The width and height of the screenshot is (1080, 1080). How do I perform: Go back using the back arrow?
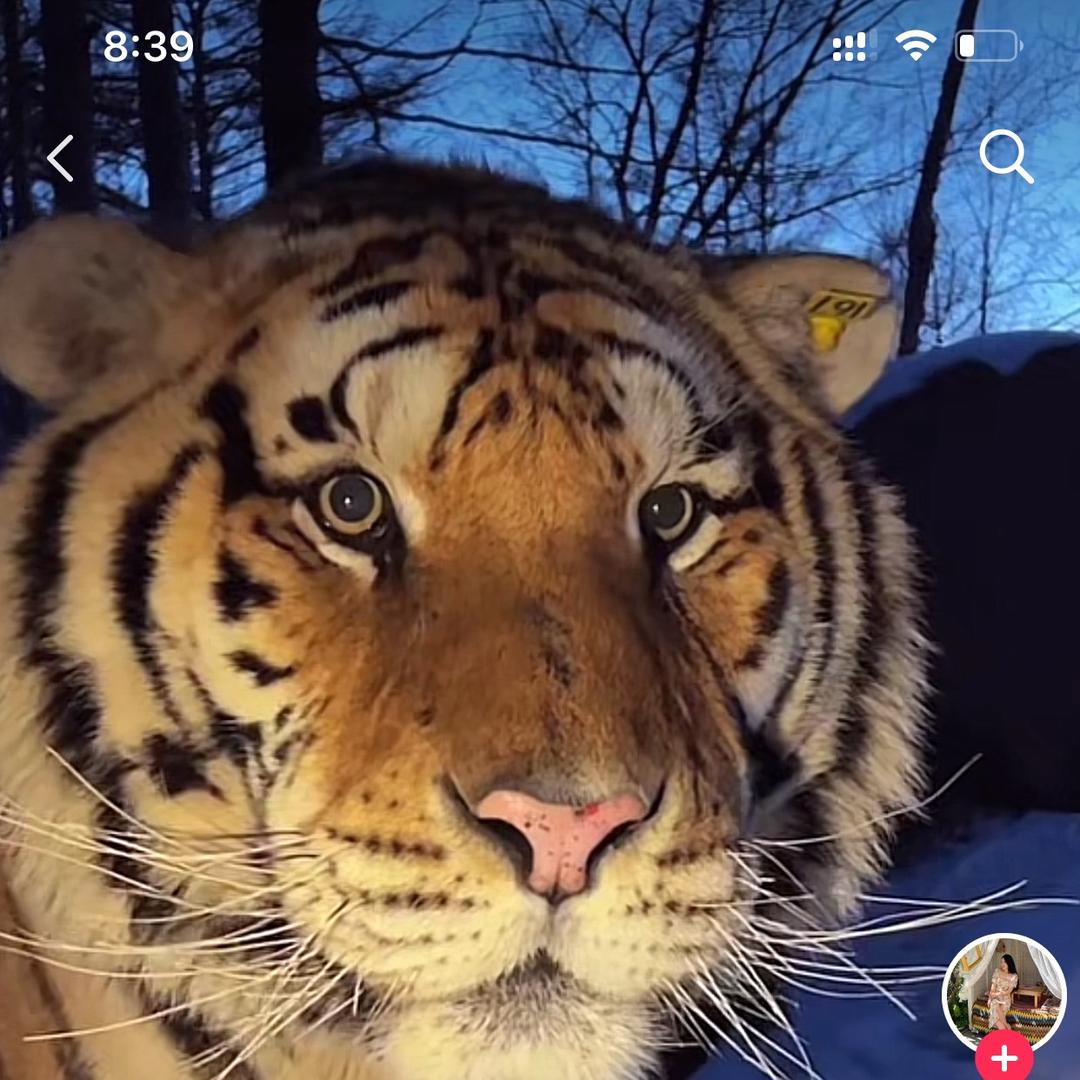coord(61,158)
